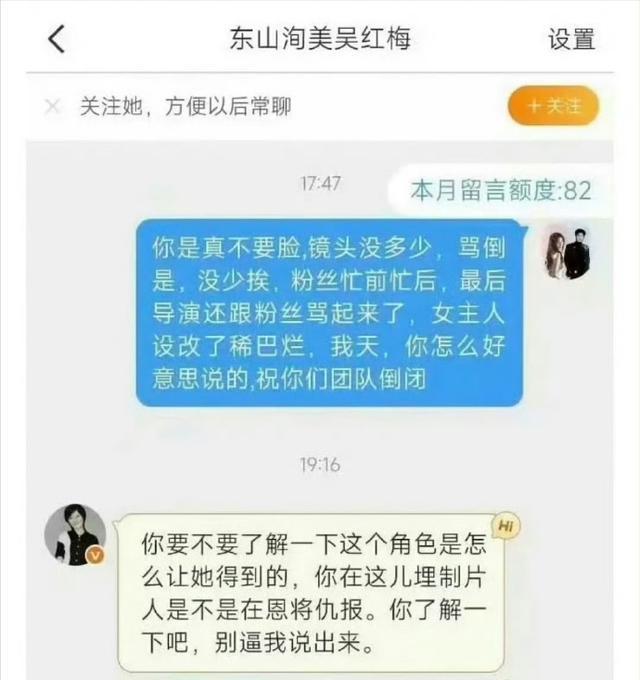Tap your own avatar beside blue message
This screenshot has height=680, width=640.
point(568,253)
